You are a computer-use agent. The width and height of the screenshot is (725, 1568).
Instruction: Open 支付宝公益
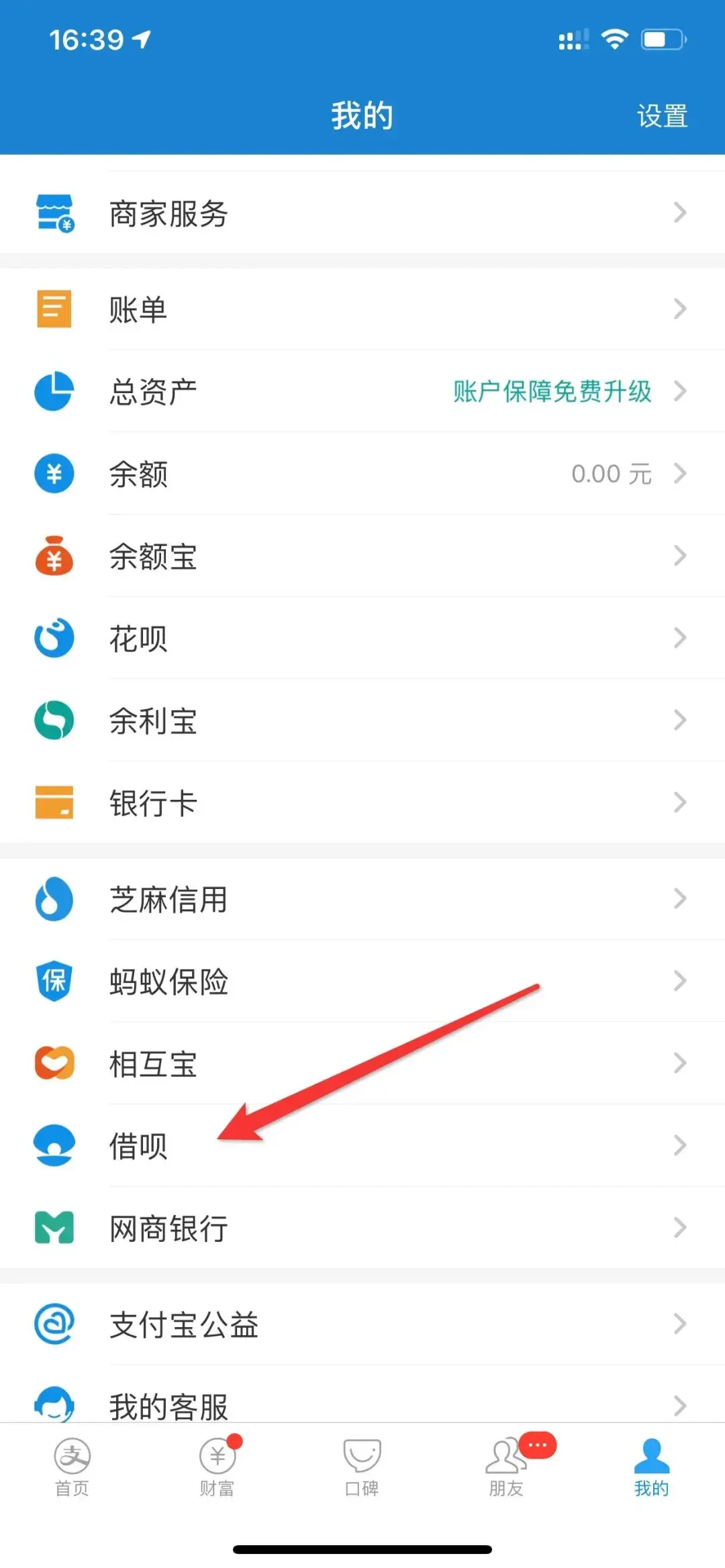click(362, 1324)
